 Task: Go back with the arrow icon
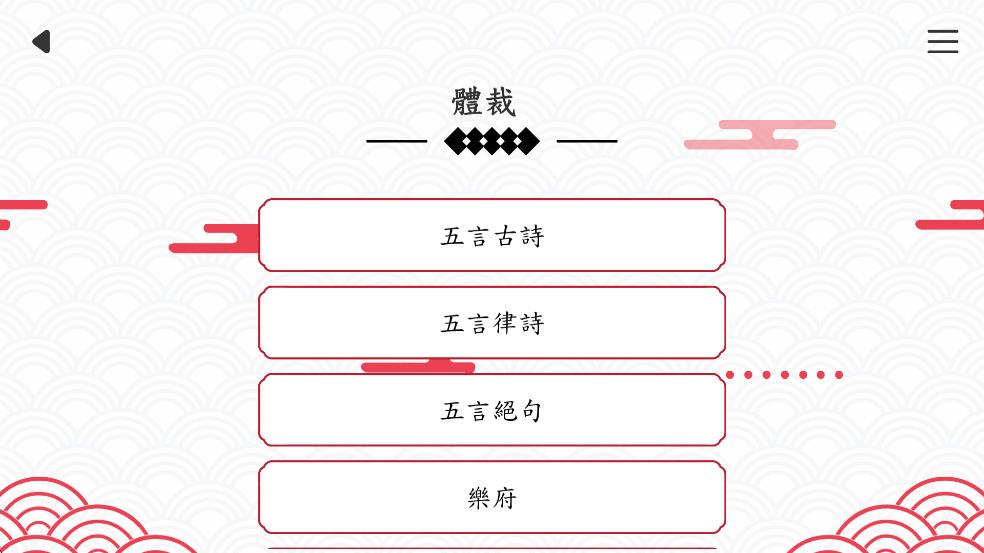(41, 41)
